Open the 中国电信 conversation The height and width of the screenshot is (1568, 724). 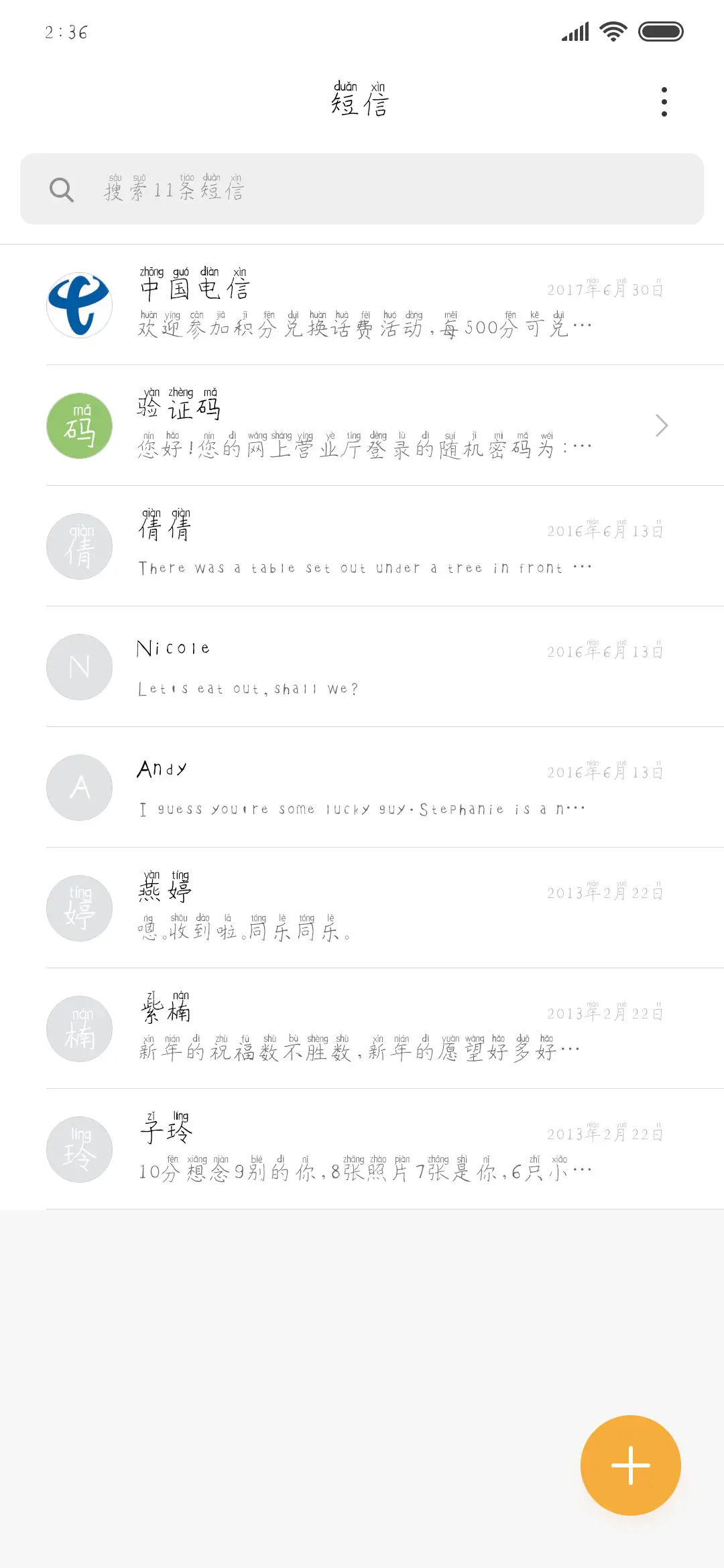[x=362, y=305]
